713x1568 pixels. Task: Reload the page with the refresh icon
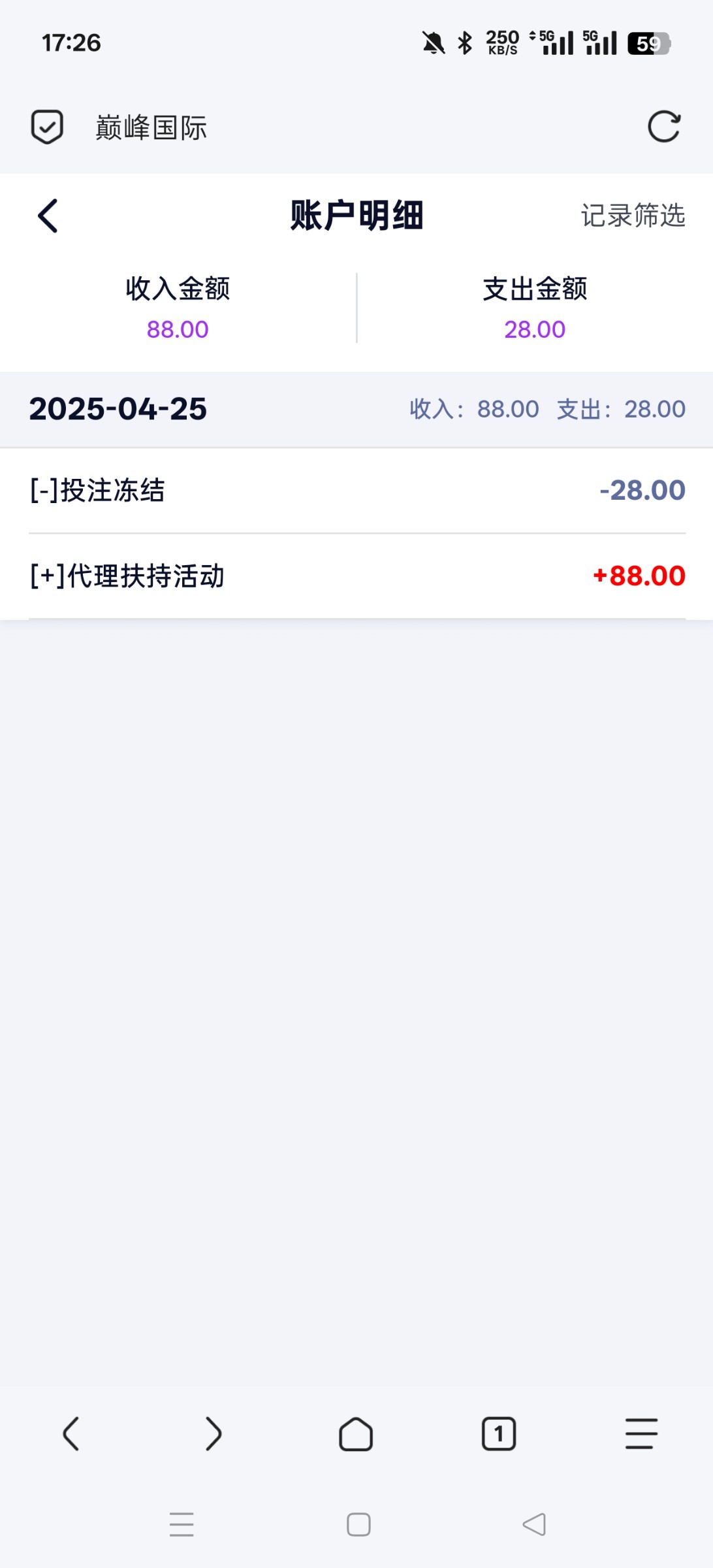[664, 127]
